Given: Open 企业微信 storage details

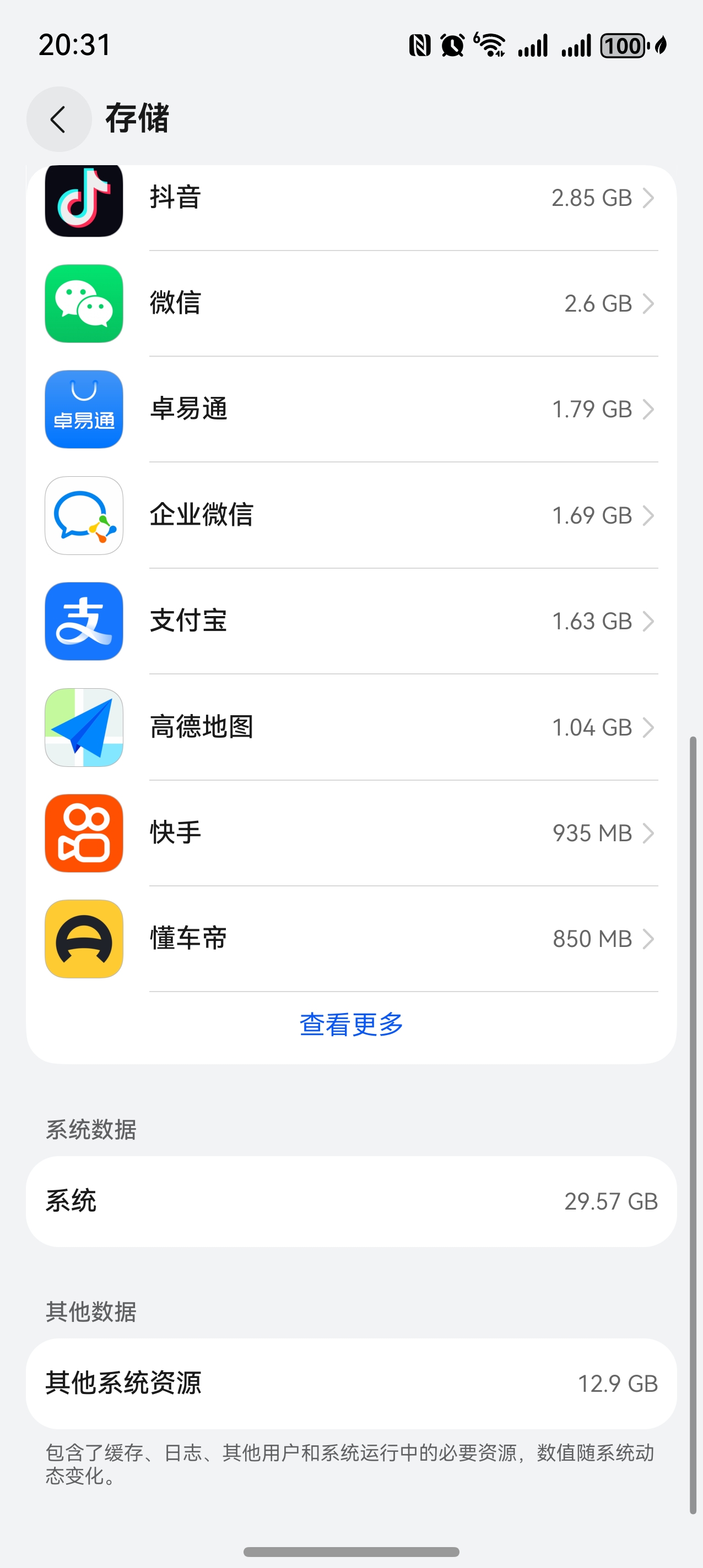Looking at the screenshot, I should tap(351, 515).
